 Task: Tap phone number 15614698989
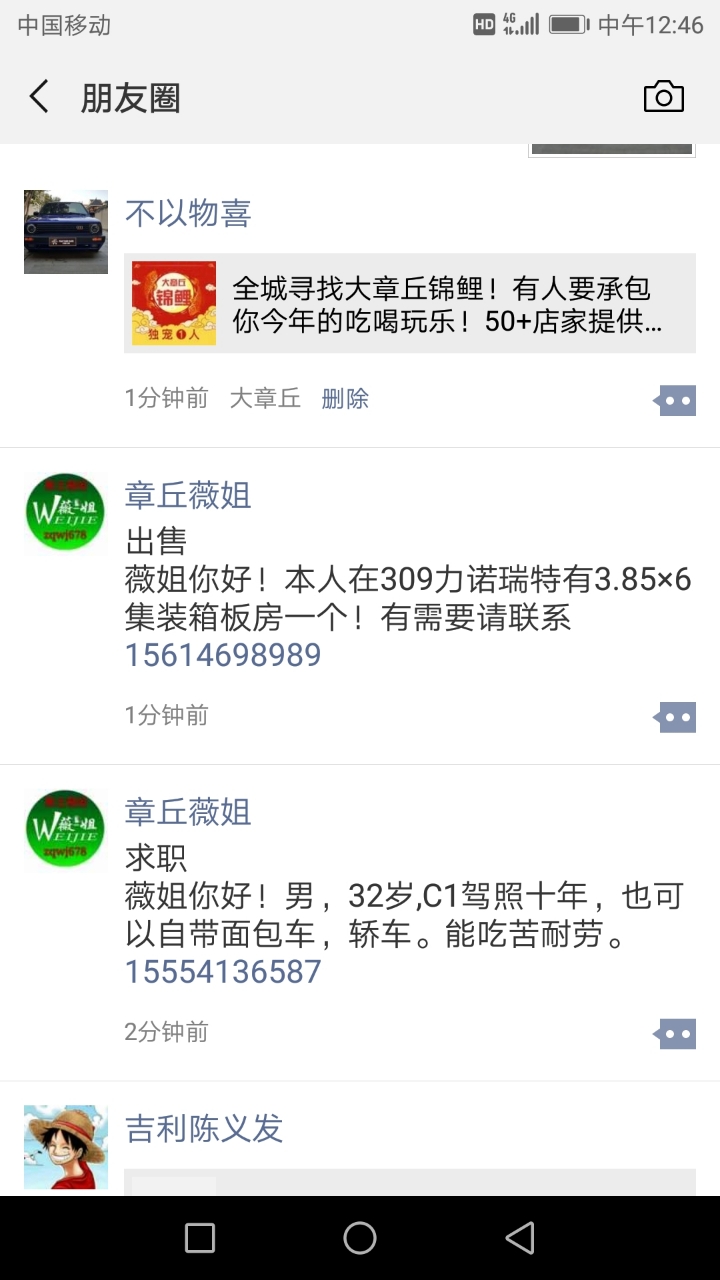point(223,656)
